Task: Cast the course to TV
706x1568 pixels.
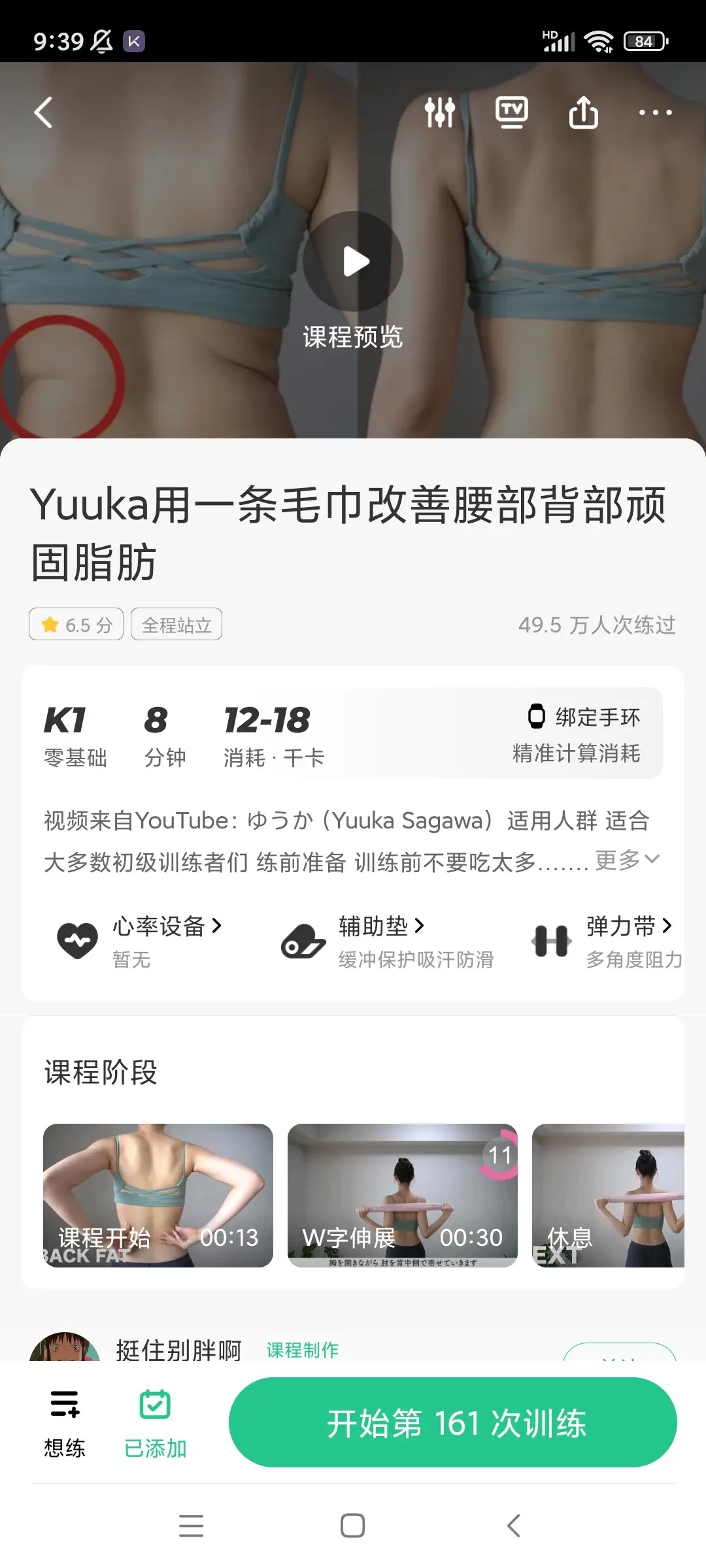Action: click(x=511, y=112)
